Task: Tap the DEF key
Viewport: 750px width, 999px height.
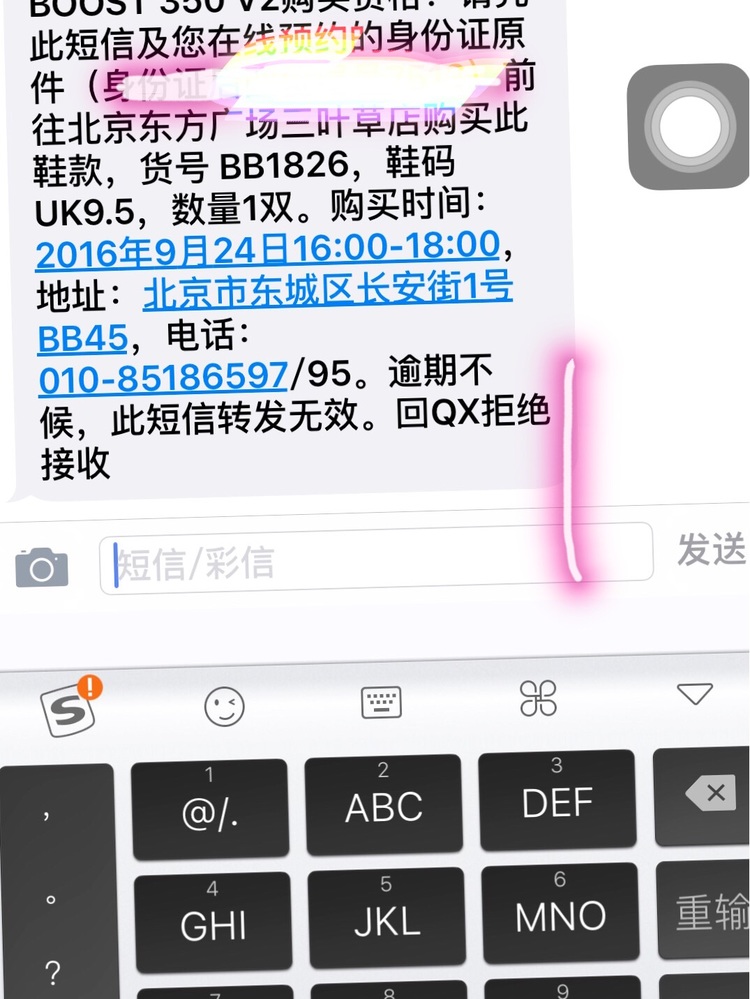Action: pos(556,799)
